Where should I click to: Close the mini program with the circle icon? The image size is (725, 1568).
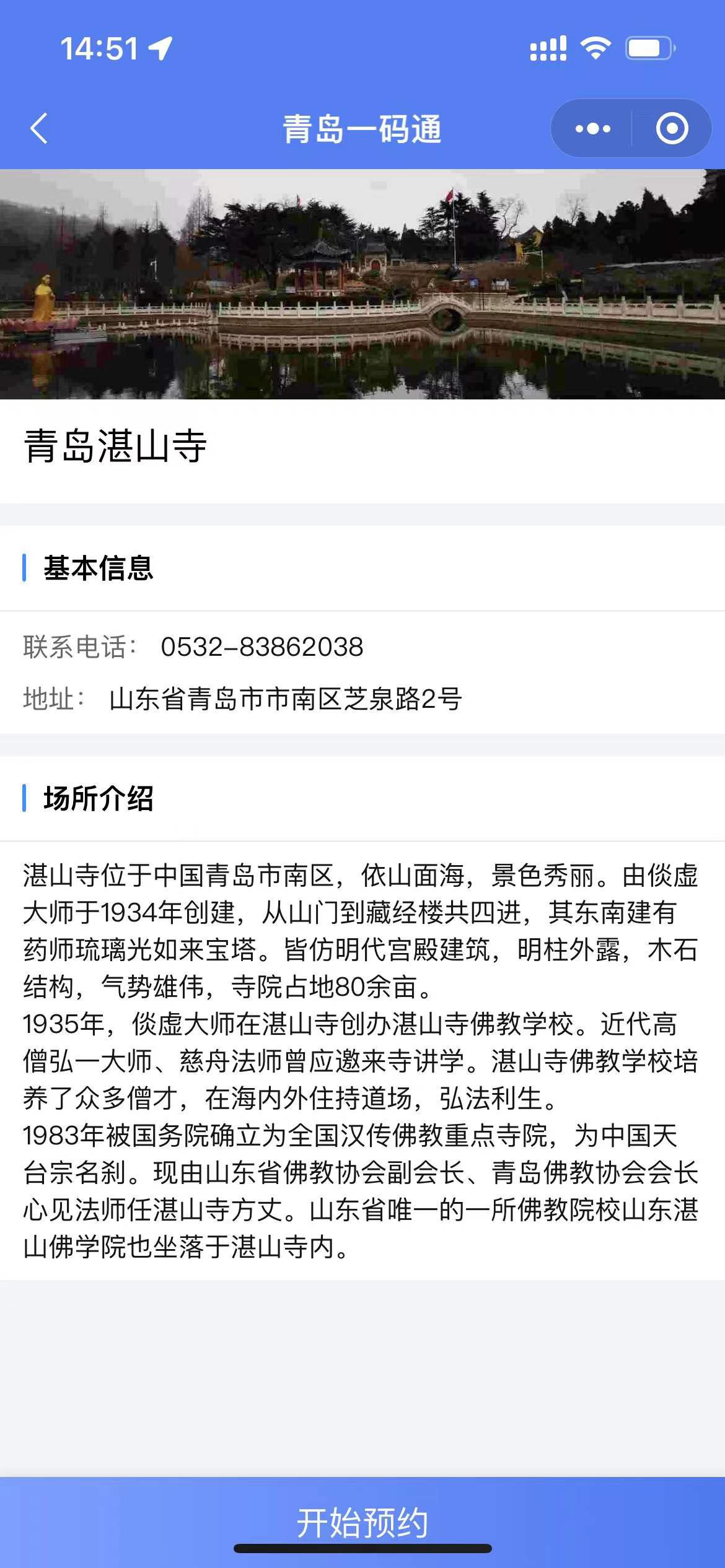pyautogui.click(x=672, y=129)
